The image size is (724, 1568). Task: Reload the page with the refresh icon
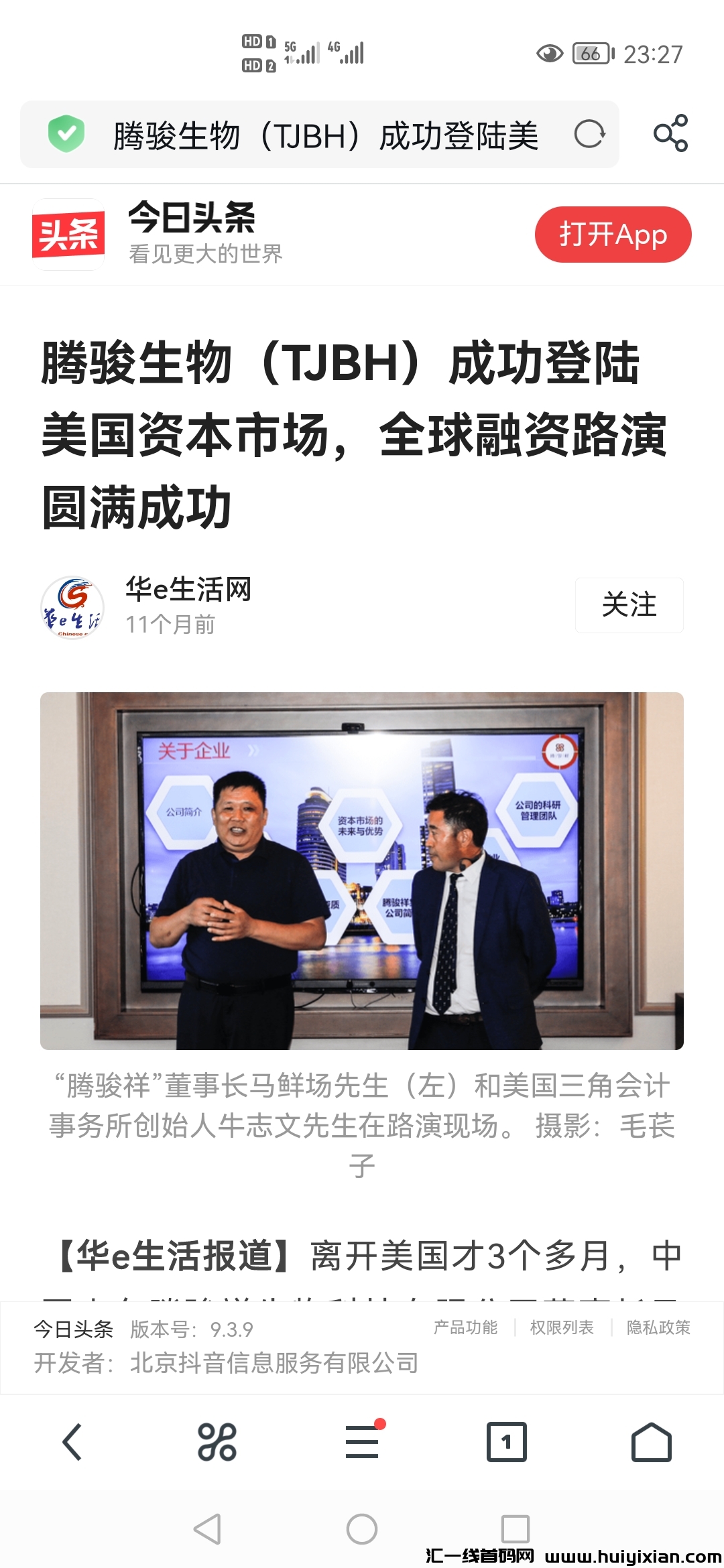coord(589,134)
